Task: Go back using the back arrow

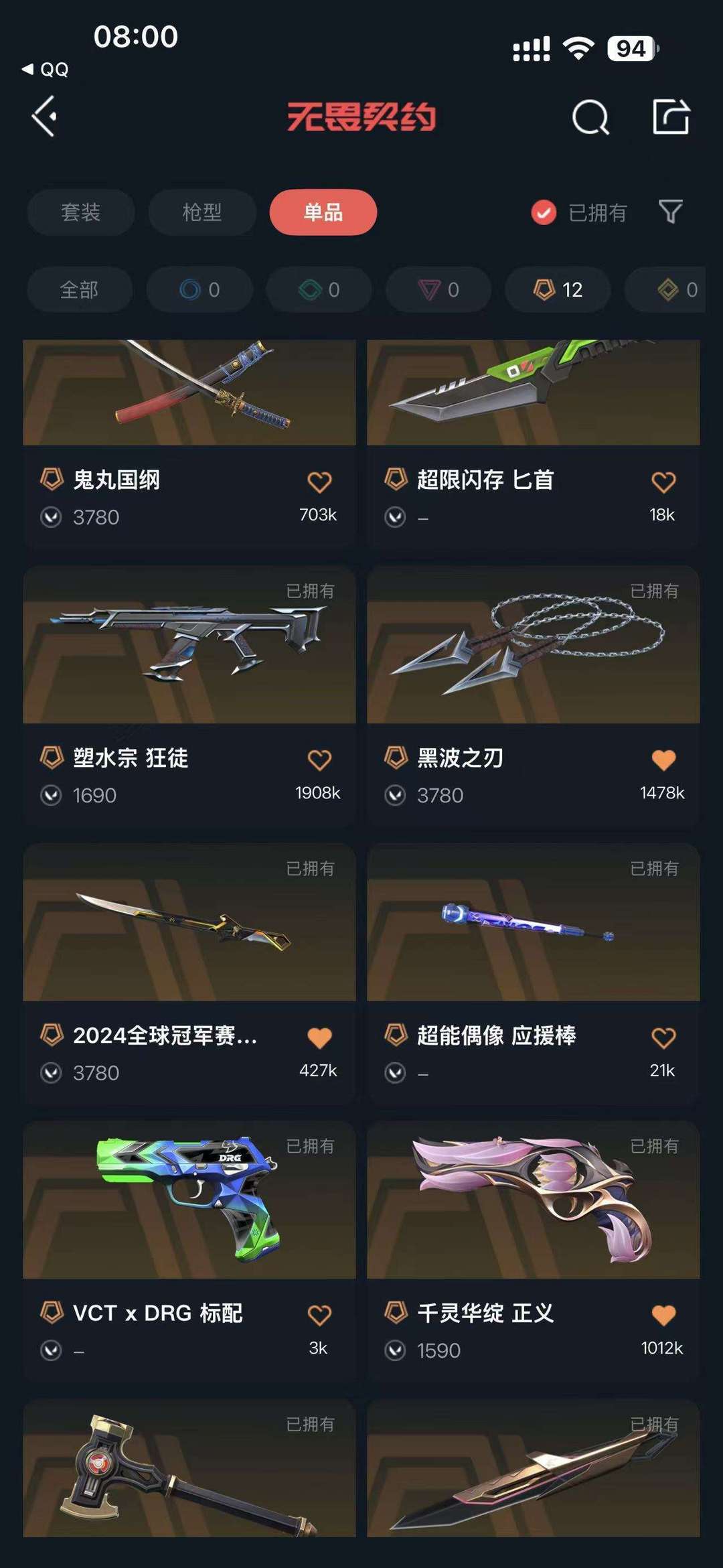Action: (x=45, y=117)
